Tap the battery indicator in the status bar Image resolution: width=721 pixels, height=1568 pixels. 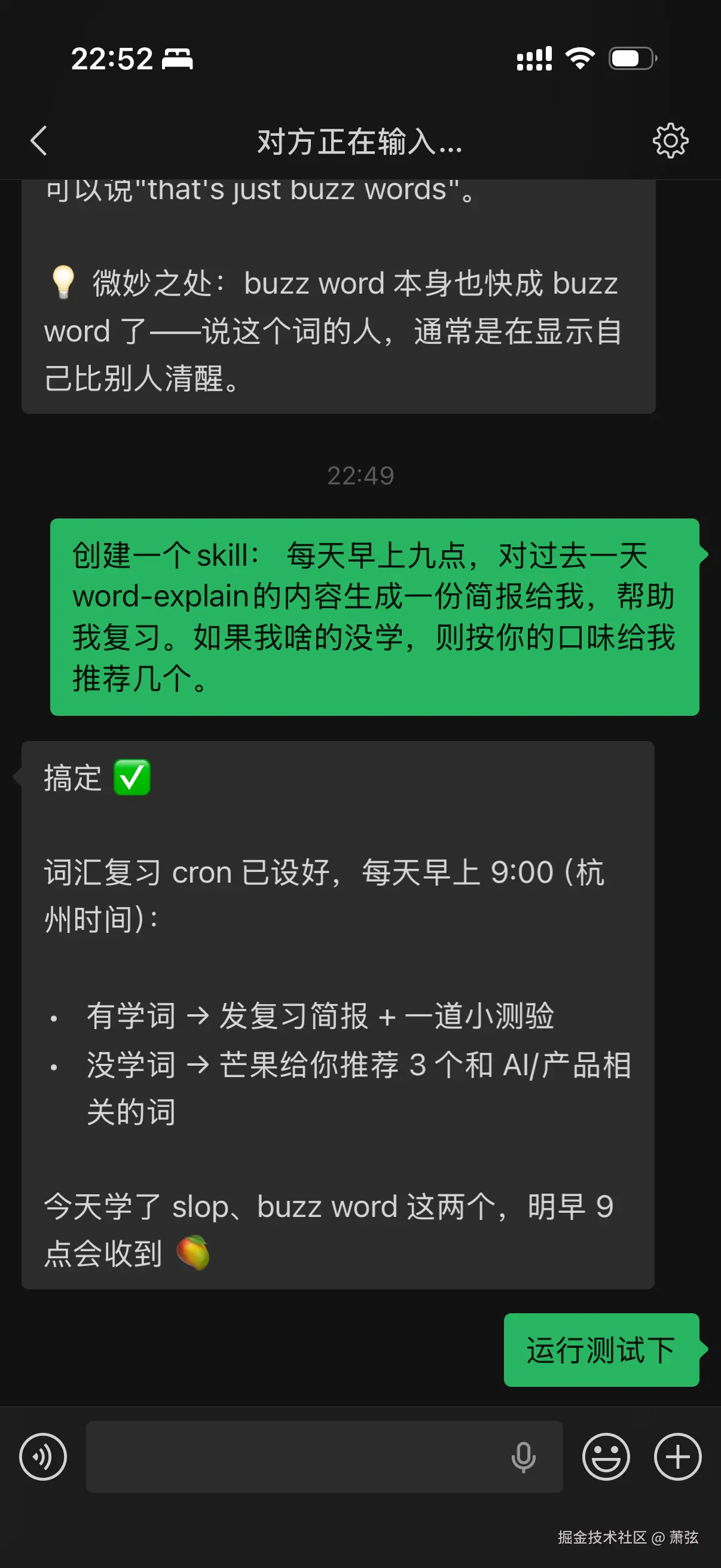(x=630, y=59)
